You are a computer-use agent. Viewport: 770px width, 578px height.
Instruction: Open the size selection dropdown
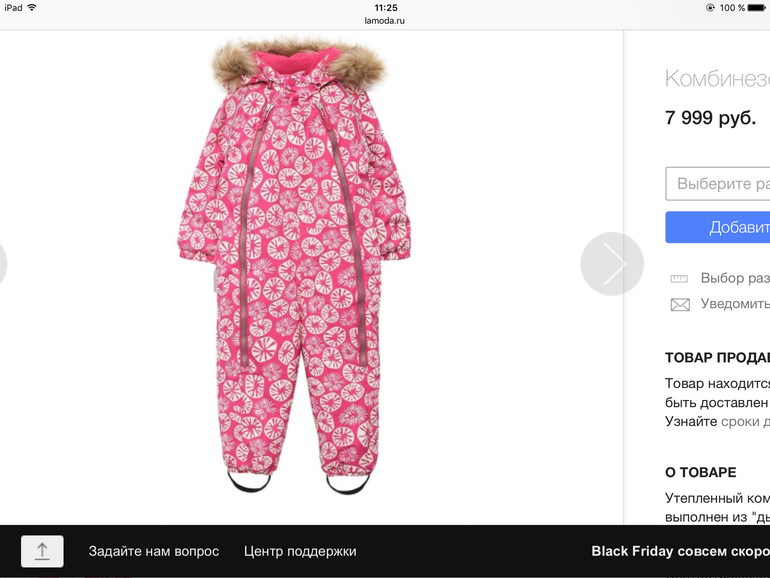coord(717,184)
